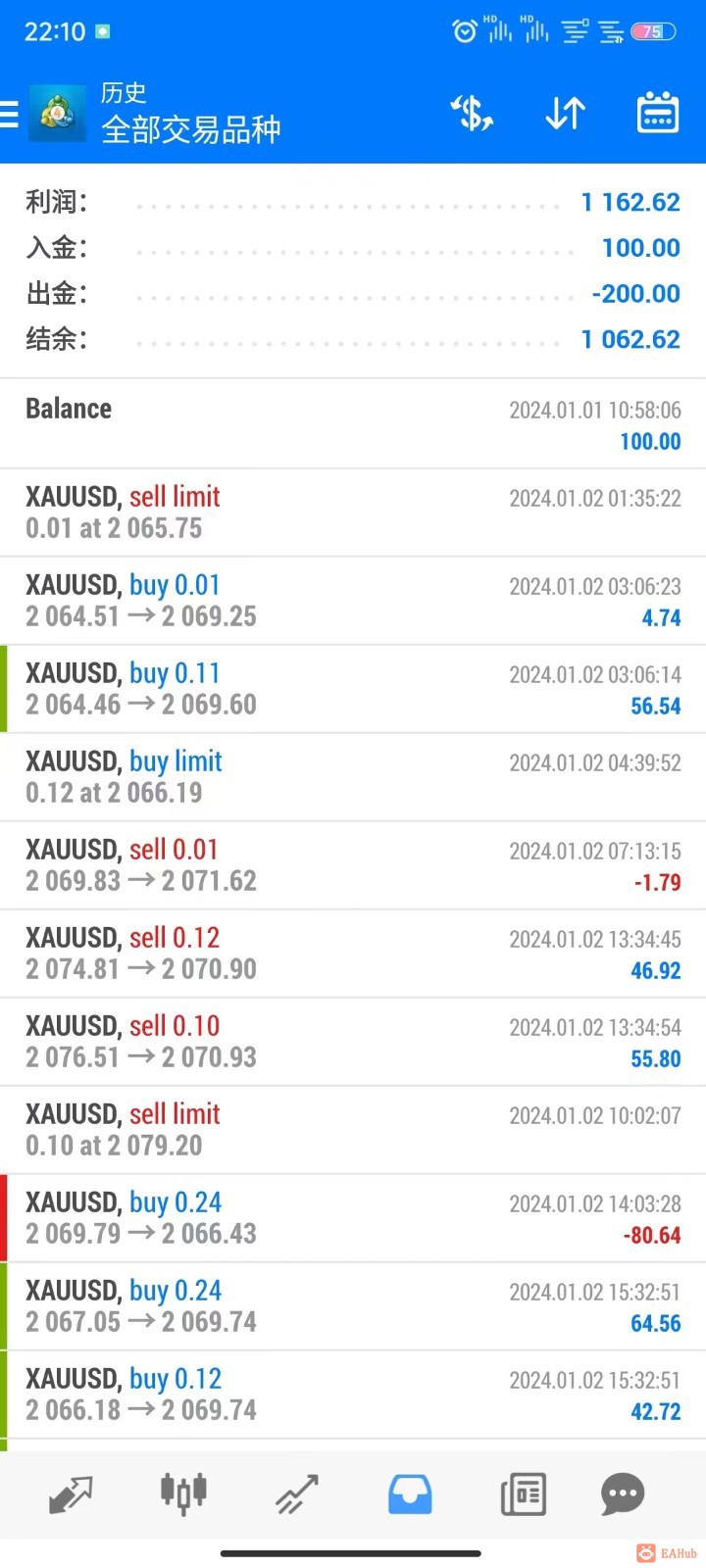706x1568 pixels.
Task: Open the Balance 100.00 deposit entry
Action: coord(353,424)
